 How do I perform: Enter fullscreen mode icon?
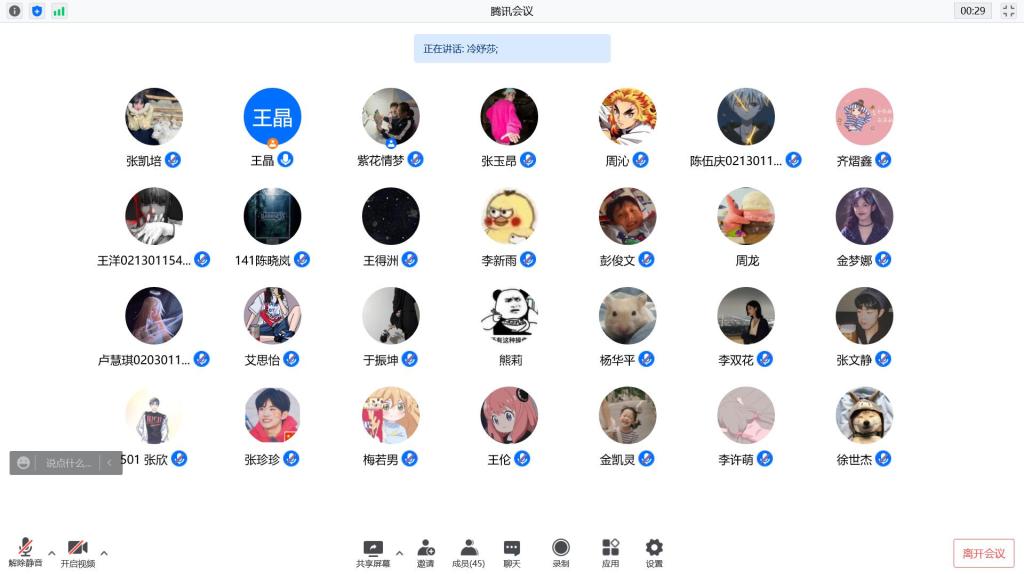(1008, 11)
